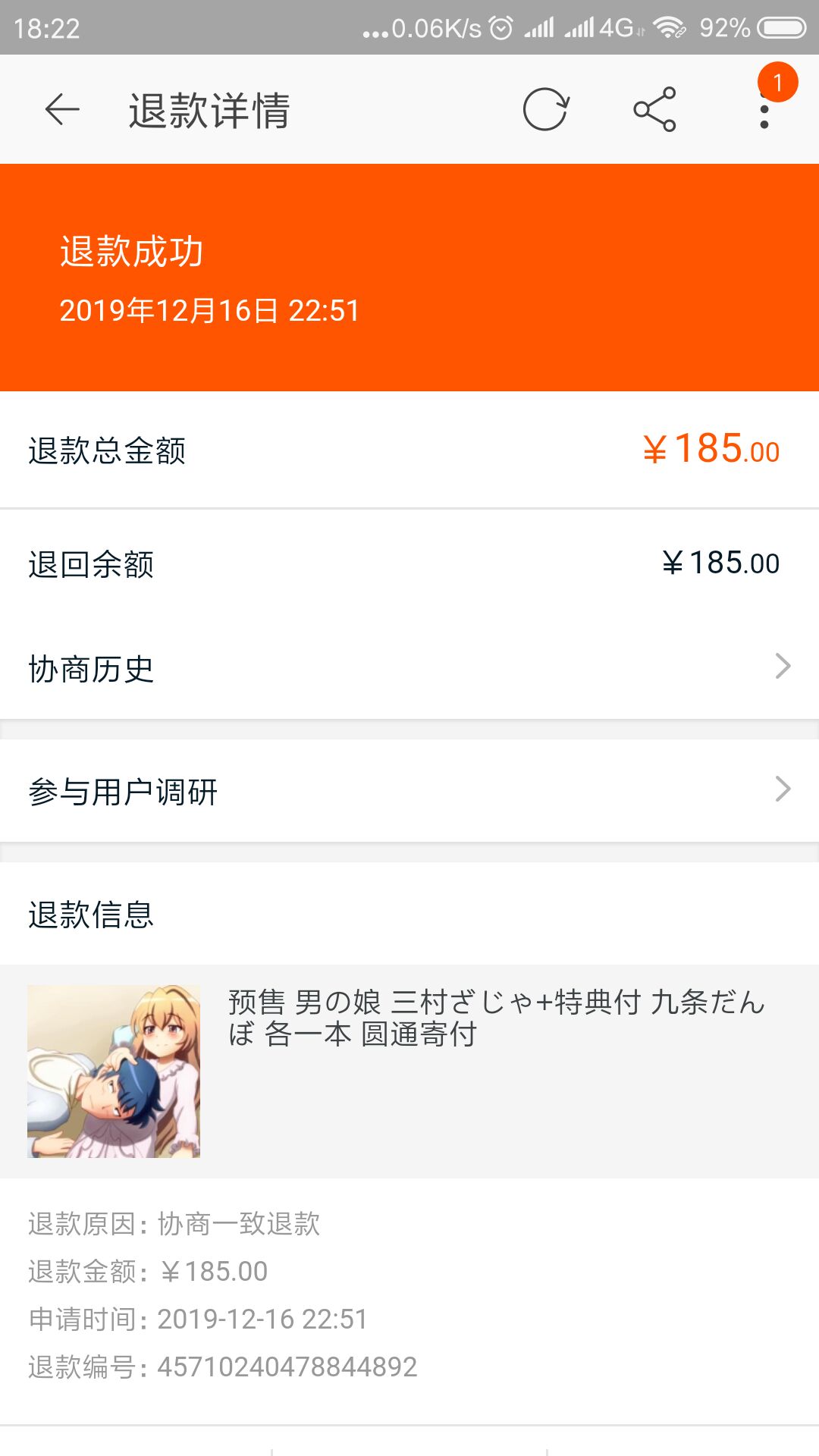Refresh the refund details page
The width and height of the screenshot is (819, 1456).
pyautogui.click(x=545, y=110)
